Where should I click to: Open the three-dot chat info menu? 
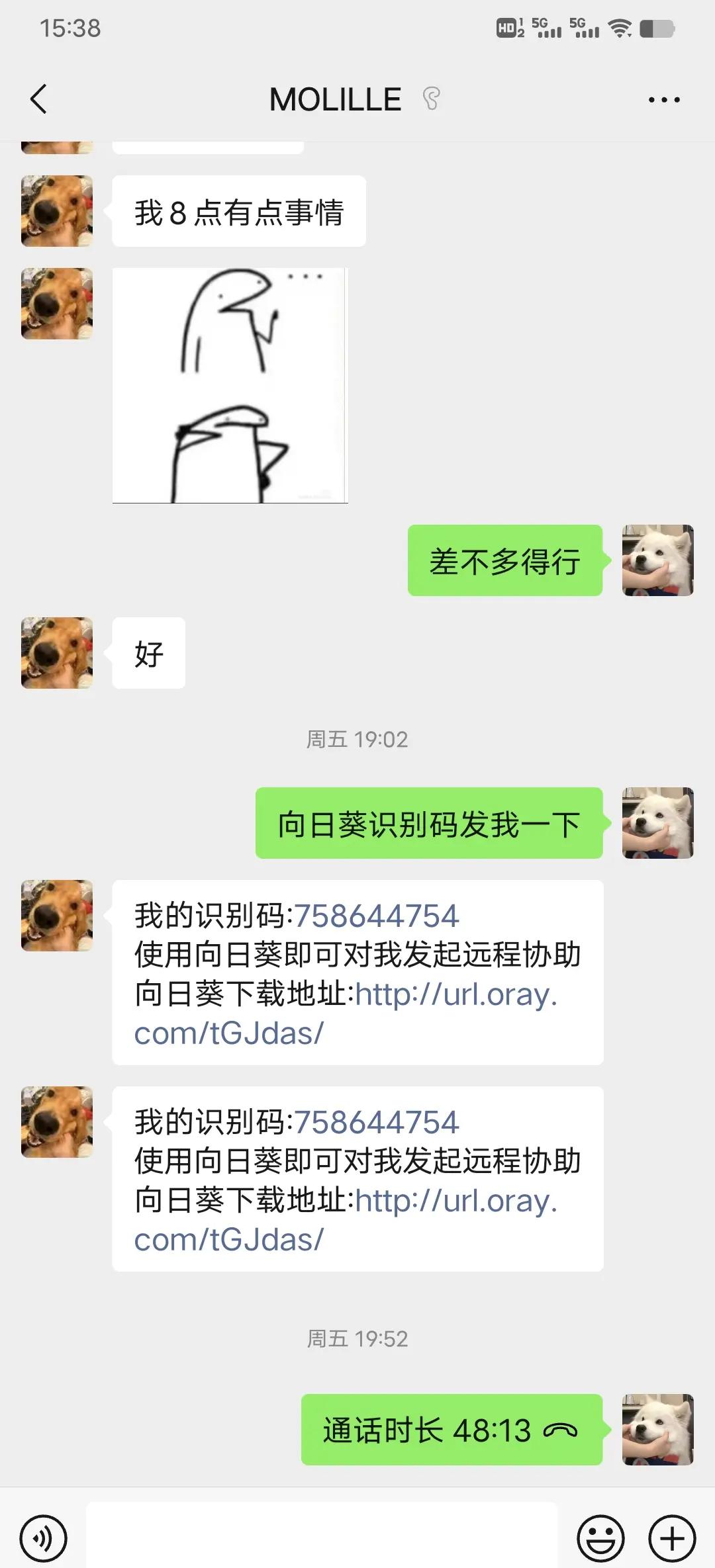[x=664, y=100]
